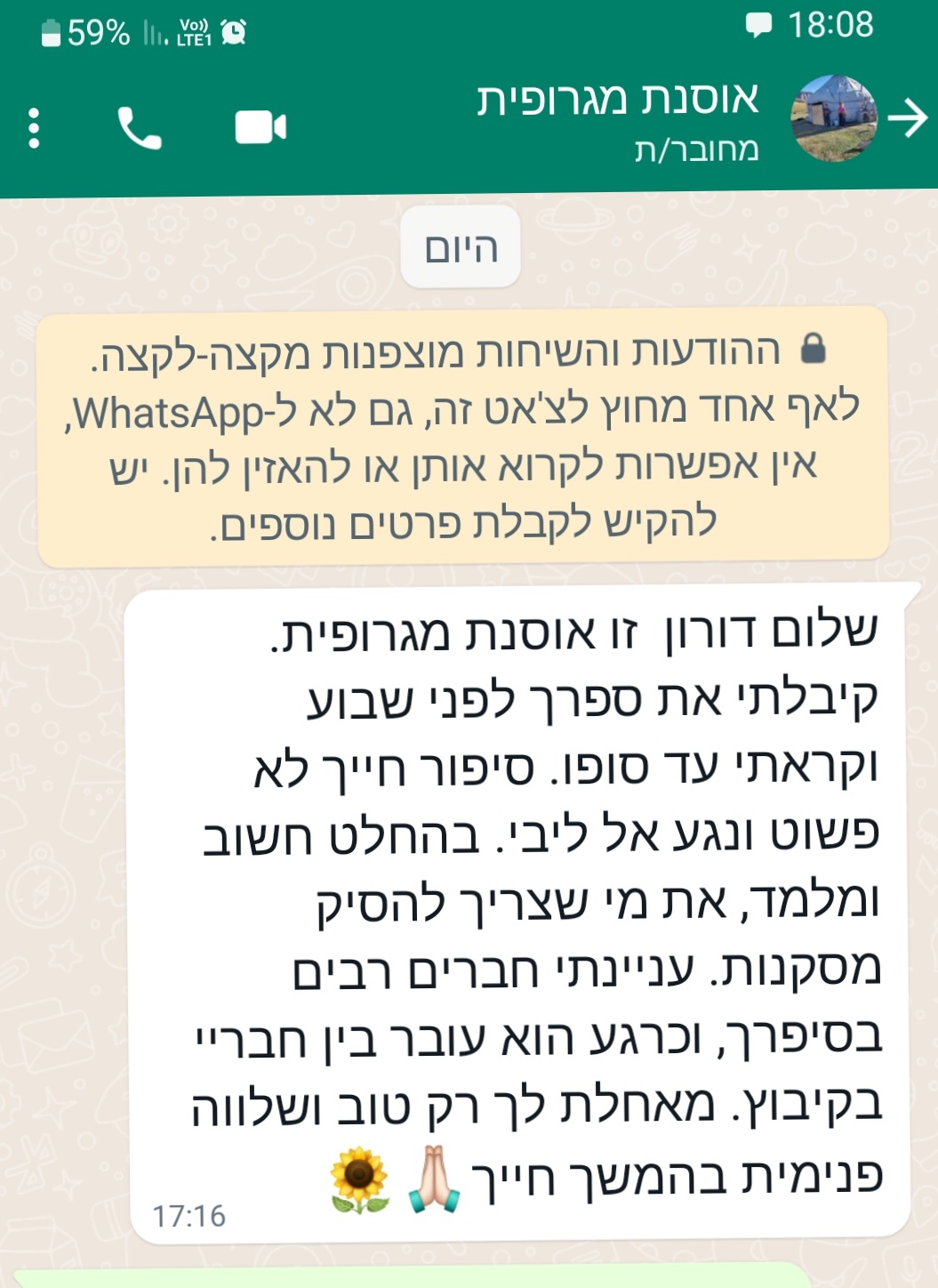Start a voice call with אוסנת מגרופית
Screen dimensions: 938x1288
[140, 128]
